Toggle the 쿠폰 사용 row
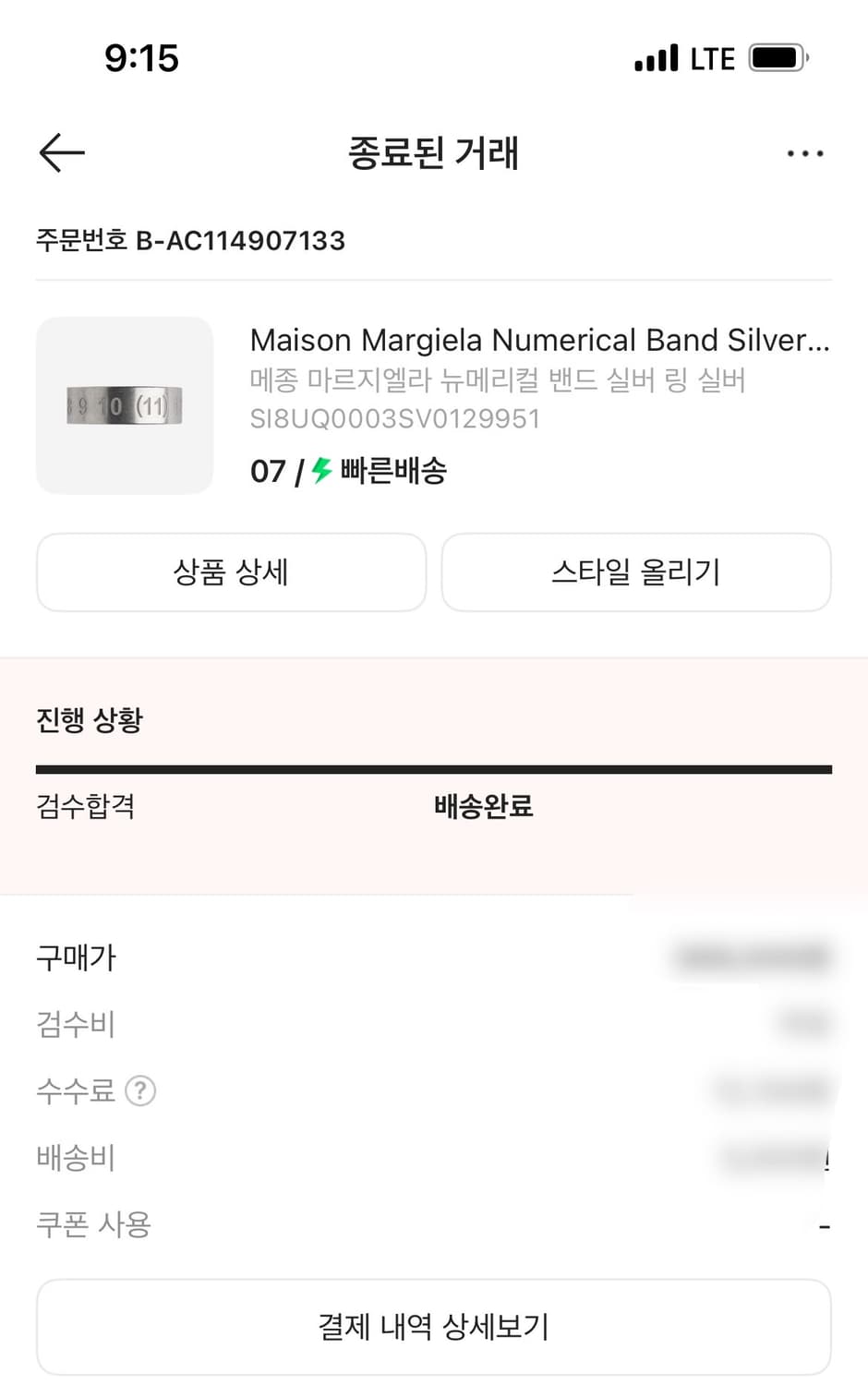868x1385 pixels. [94, 1224]
